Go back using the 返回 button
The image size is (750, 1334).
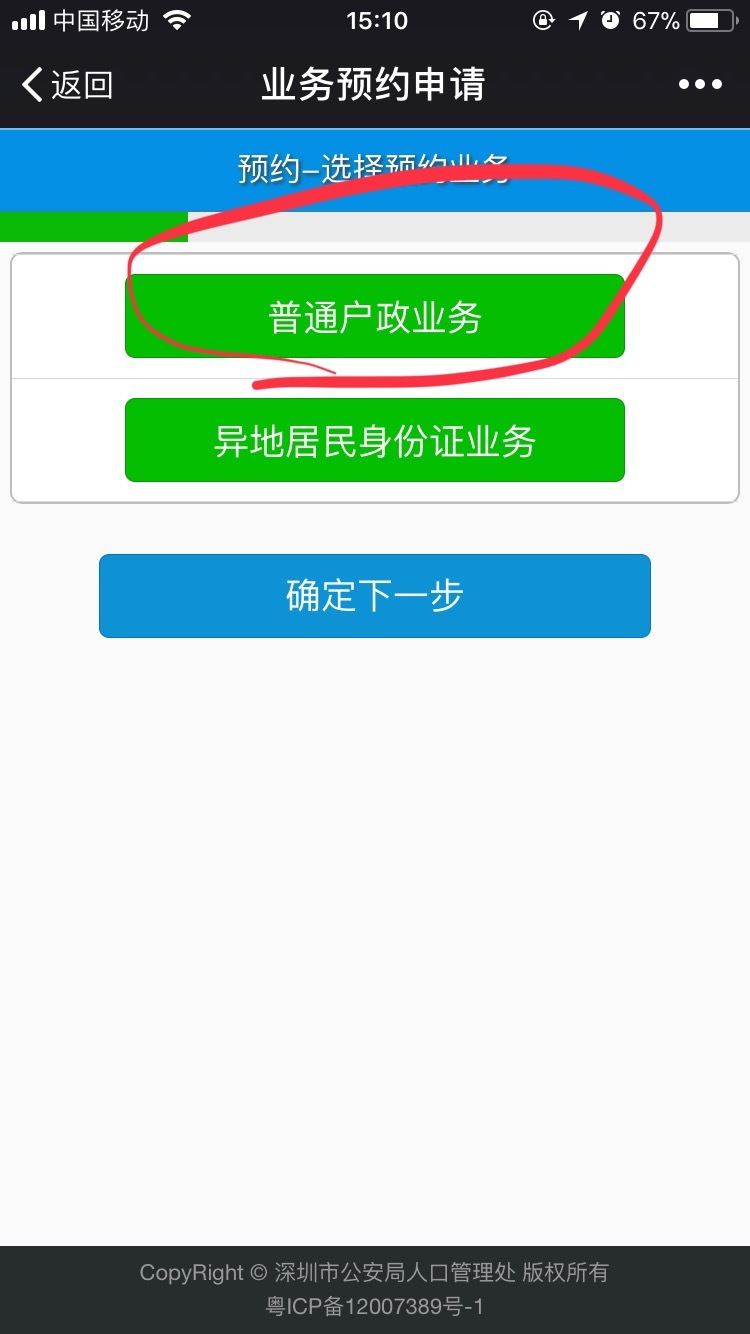pos(66,85)
